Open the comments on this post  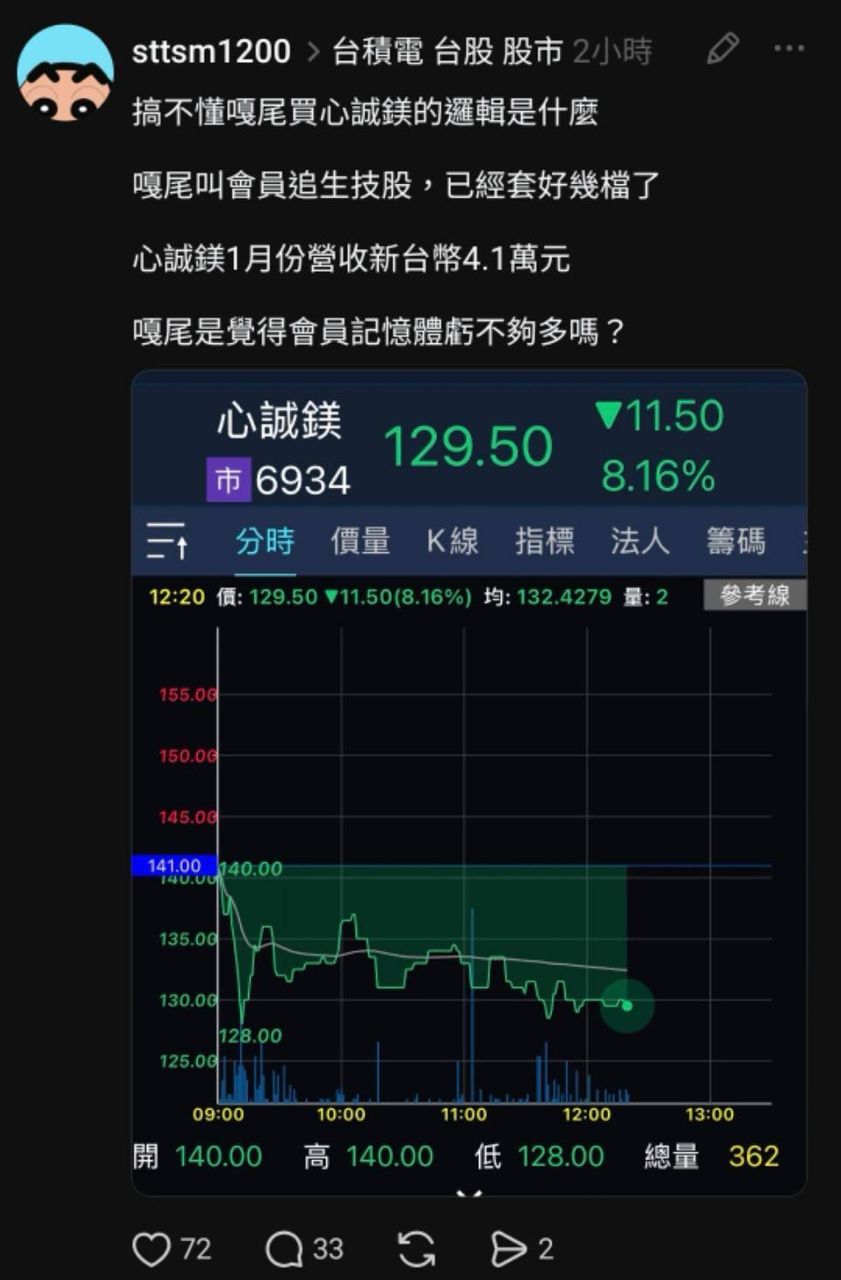tap(284, 1248)
